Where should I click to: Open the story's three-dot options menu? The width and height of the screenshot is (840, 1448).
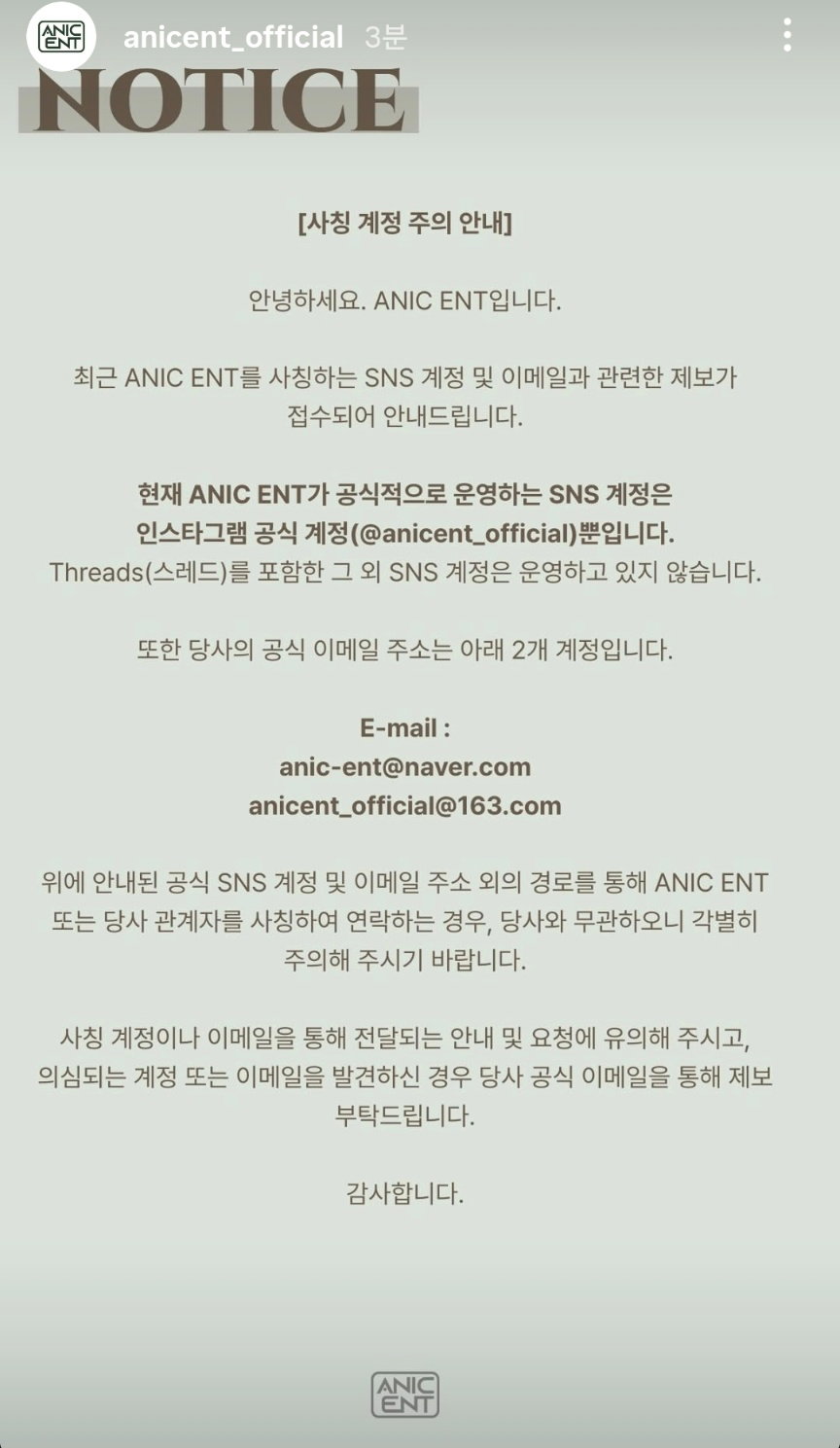[x=787, y=36]
